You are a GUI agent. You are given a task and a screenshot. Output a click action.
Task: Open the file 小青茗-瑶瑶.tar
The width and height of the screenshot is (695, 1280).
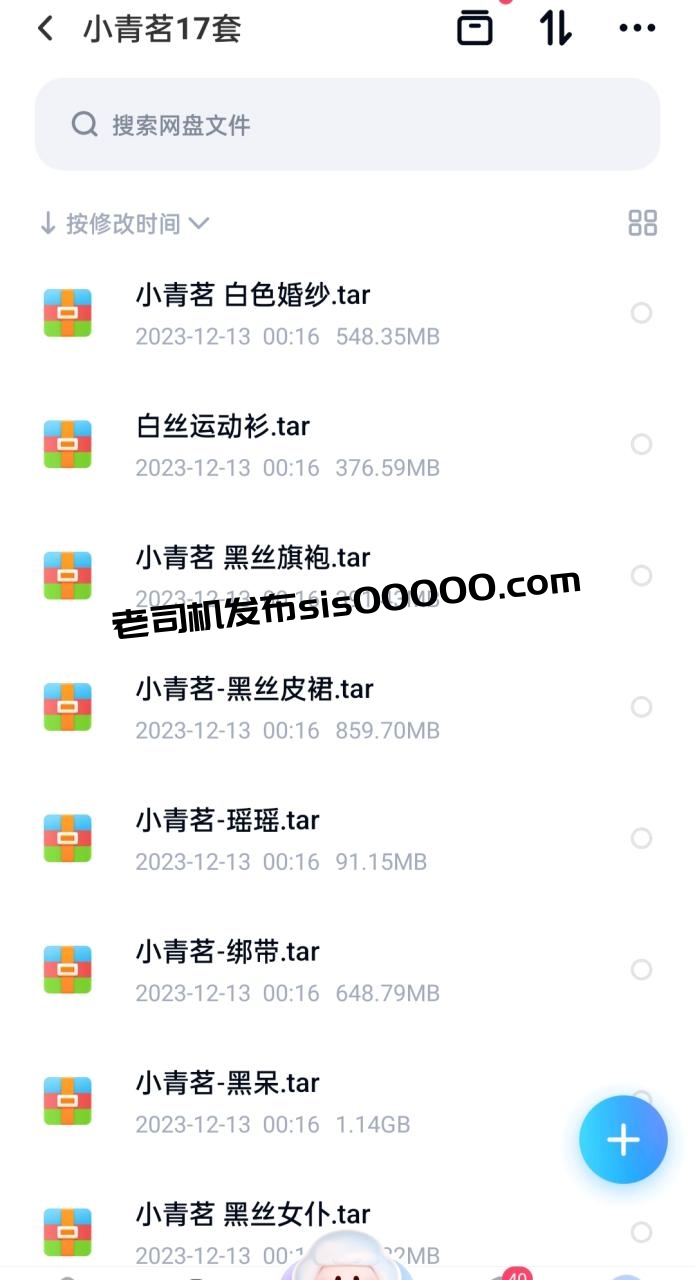[227, 821]
